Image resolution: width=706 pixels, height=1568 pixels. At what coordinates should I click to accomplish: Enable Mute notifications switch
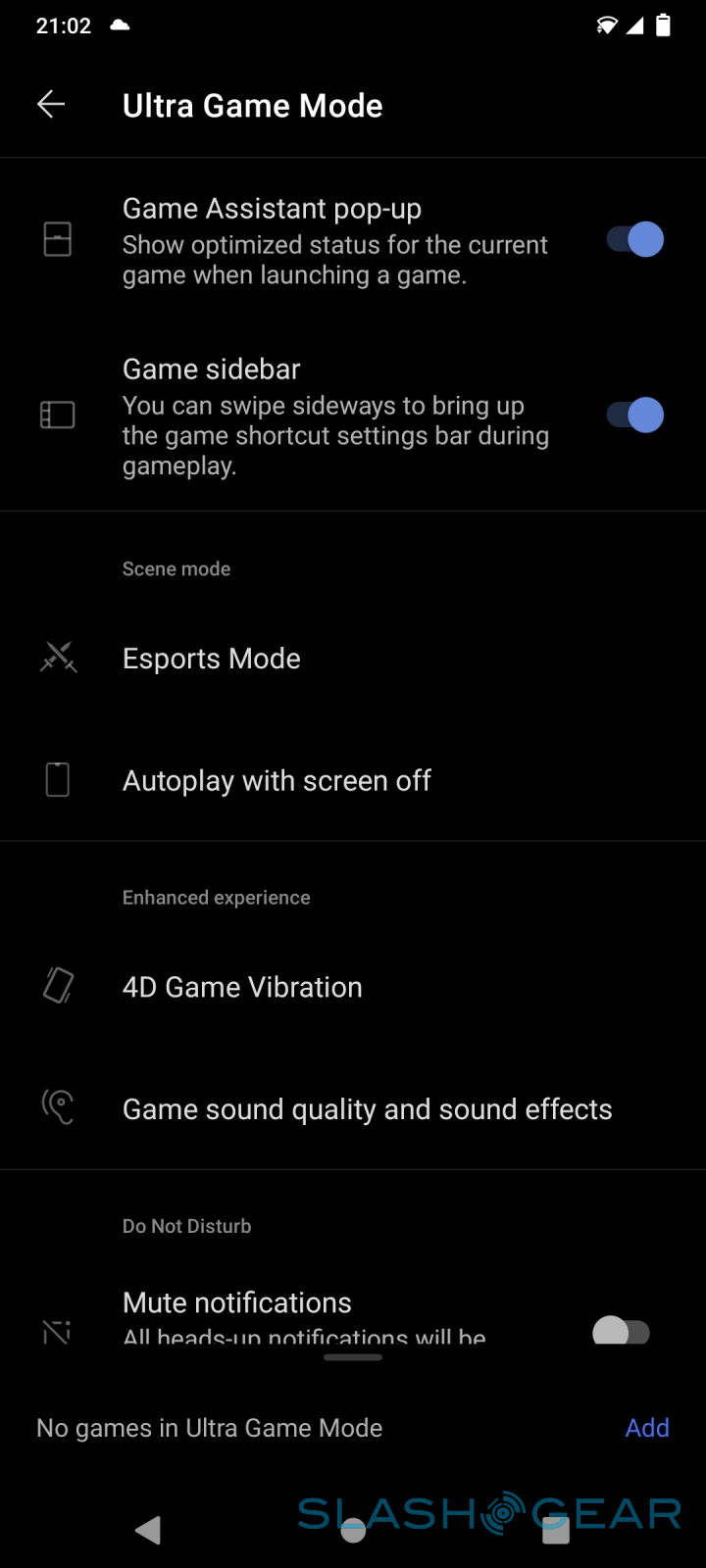(622, 1331)
